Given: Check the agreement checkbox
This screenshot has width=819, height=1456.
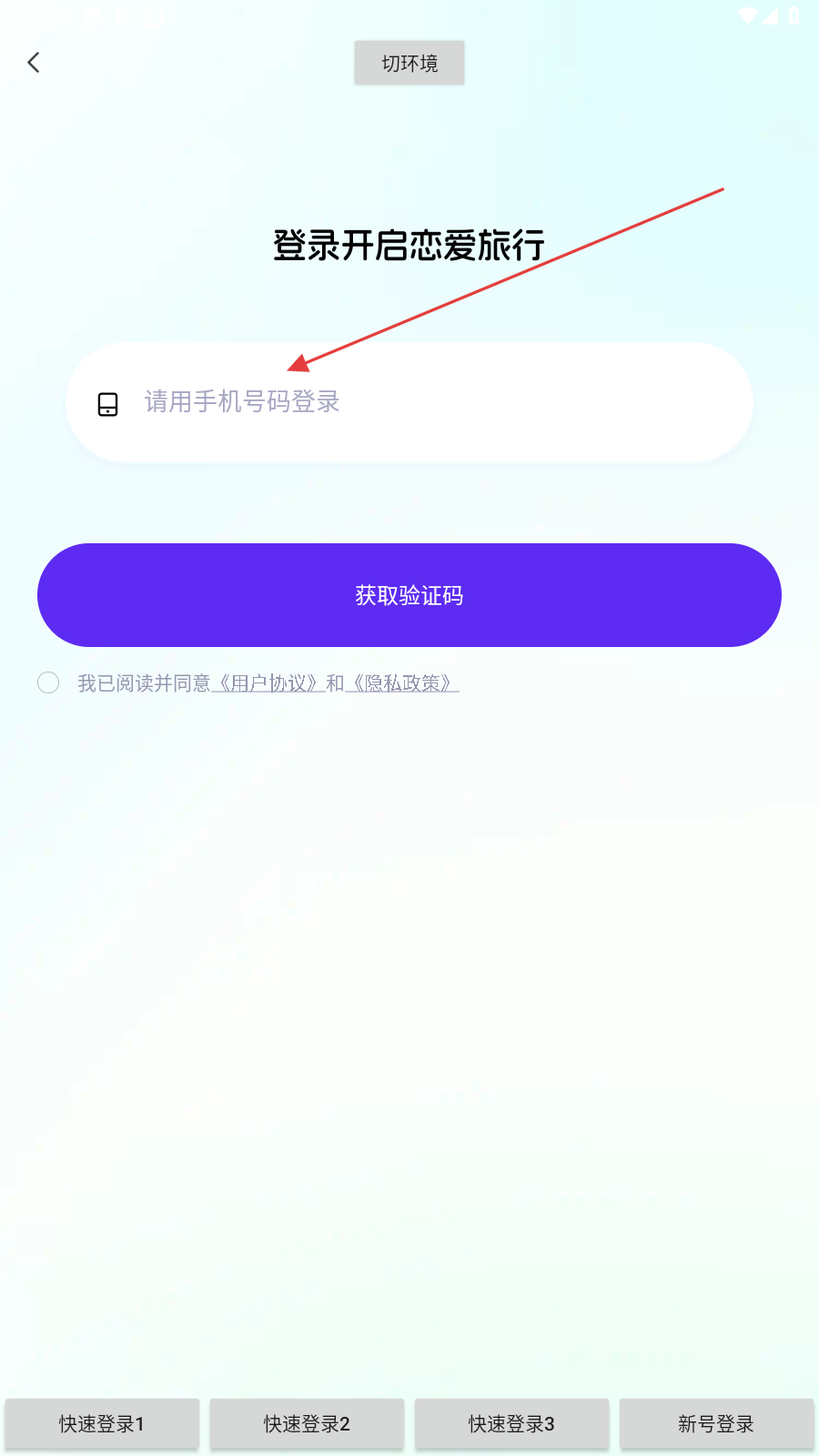Looking at the screenshot, I should (48, 682).
